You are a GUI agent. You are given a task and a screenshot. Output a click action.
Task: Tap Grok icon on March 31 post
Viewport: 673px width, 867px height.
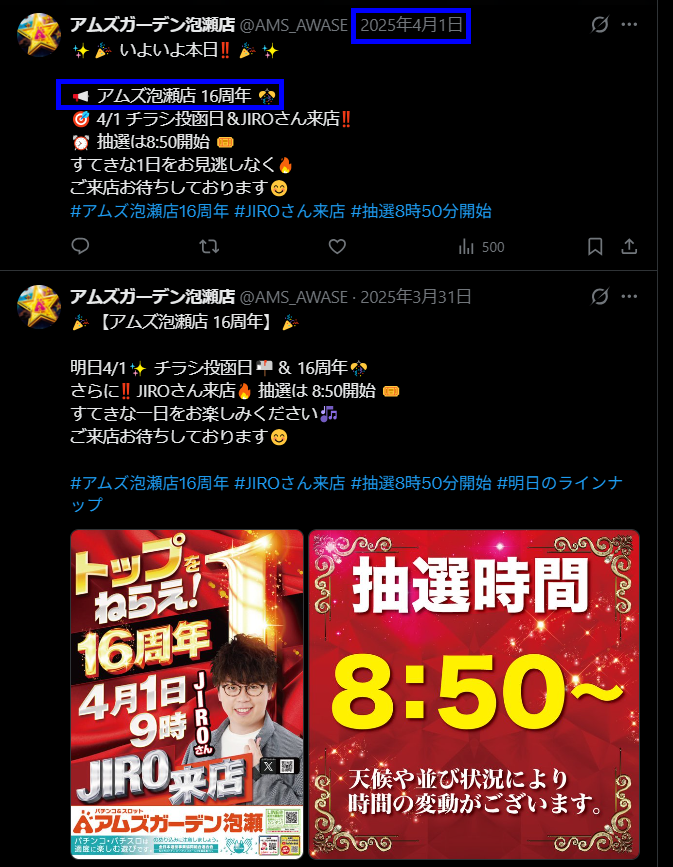click(x=600, y=296)
